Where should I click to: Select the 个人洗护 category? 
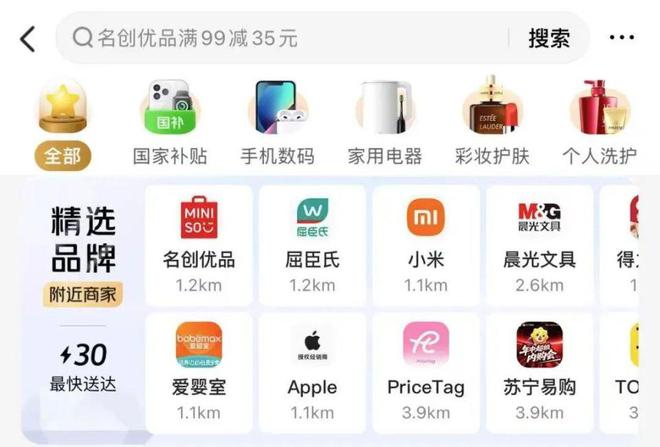(599, 123)
